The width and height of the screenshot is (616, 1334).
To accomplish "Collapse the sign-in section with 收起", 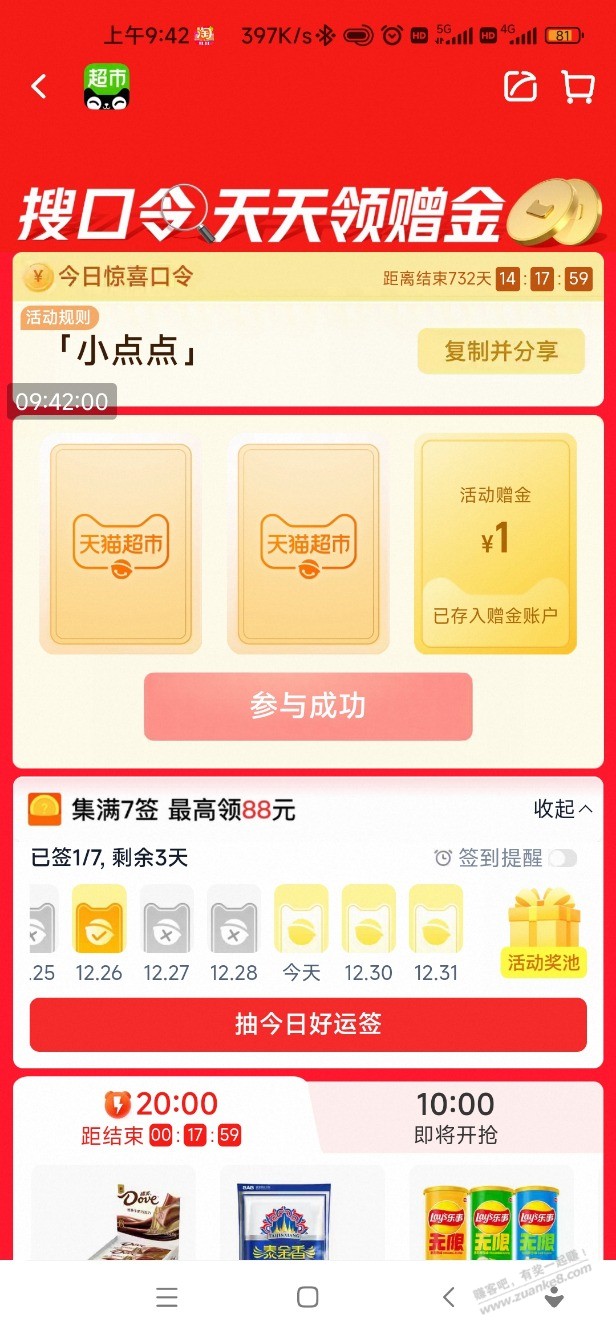I will pos(562,809).
